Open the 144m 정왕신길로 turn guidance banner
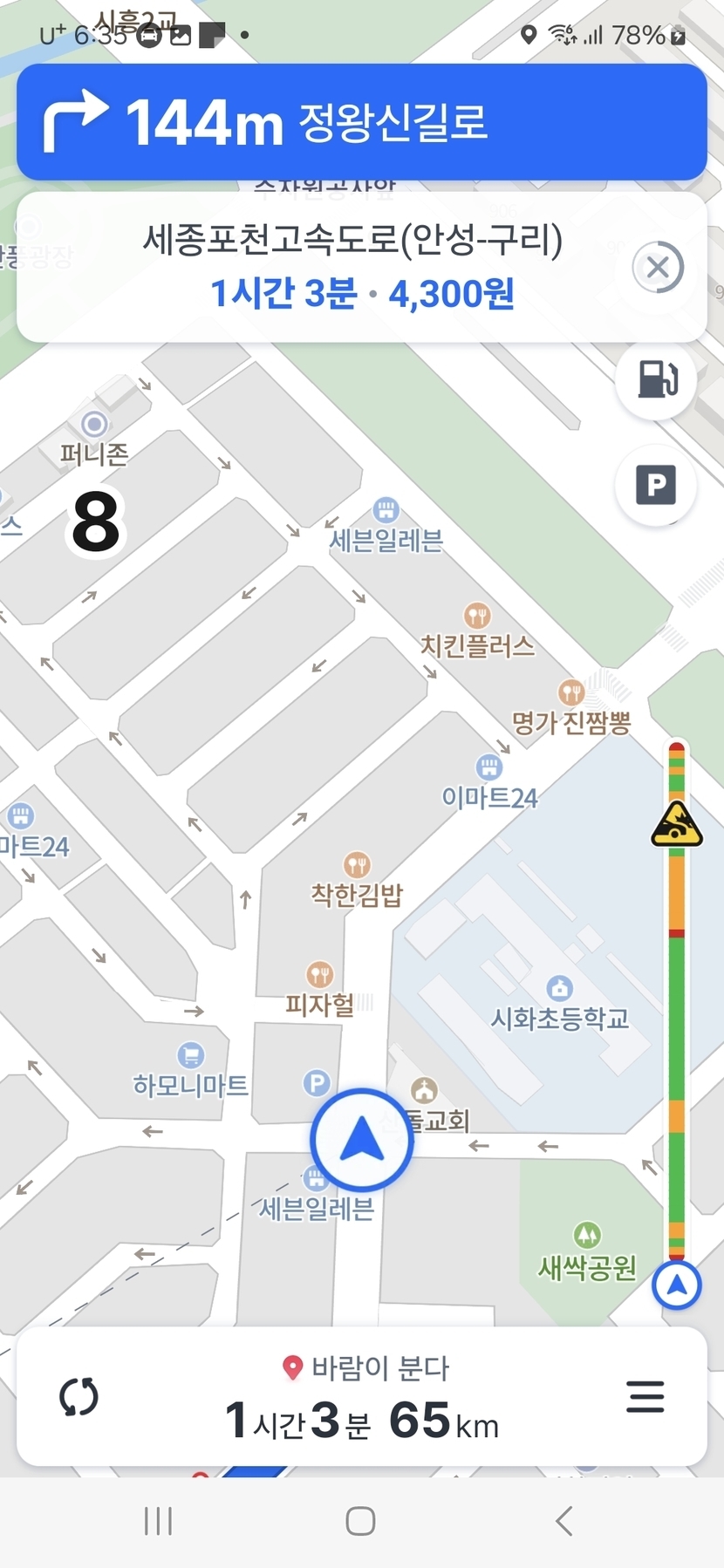This screenshot has height=1568, width=724. (x=361, y=122)
